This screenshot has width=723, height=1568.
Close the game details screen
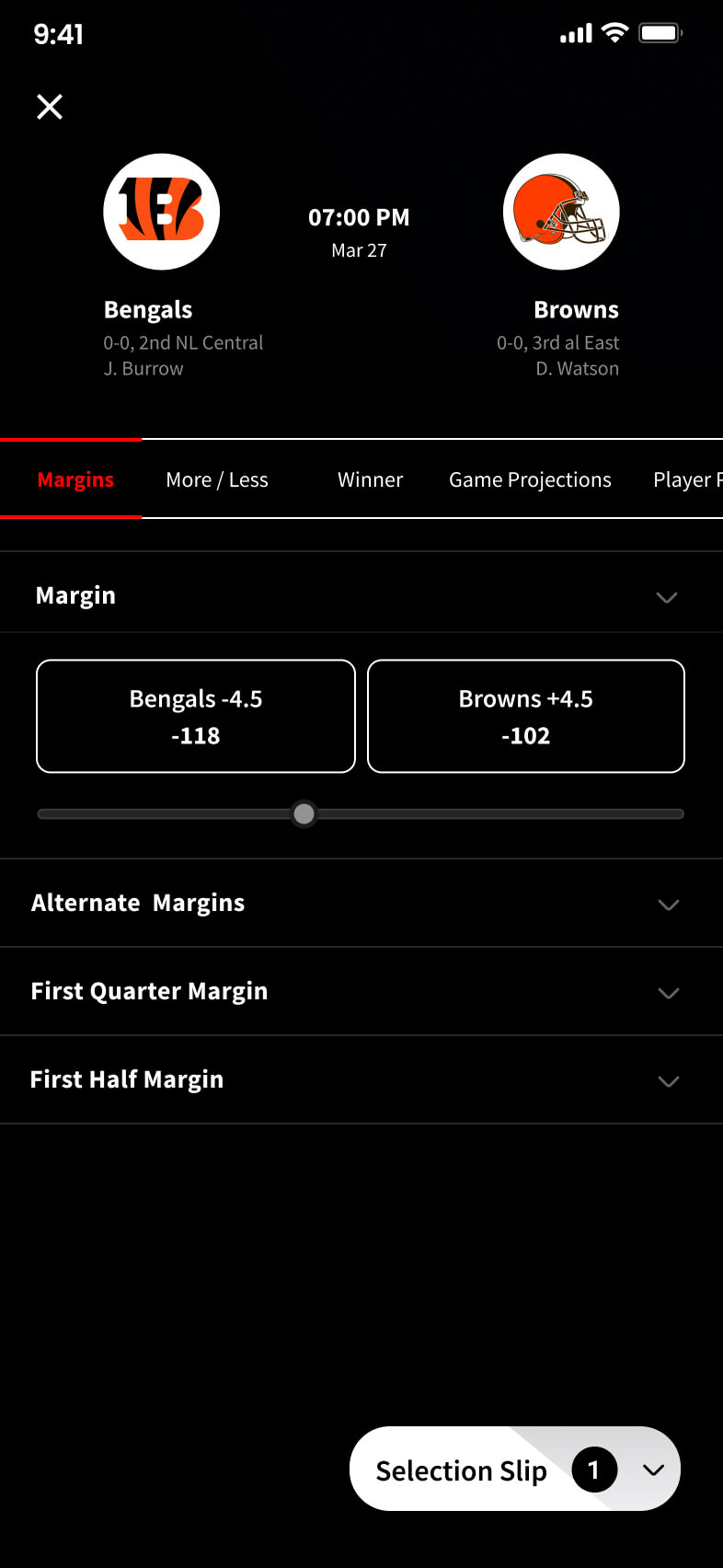click(50, 107)
